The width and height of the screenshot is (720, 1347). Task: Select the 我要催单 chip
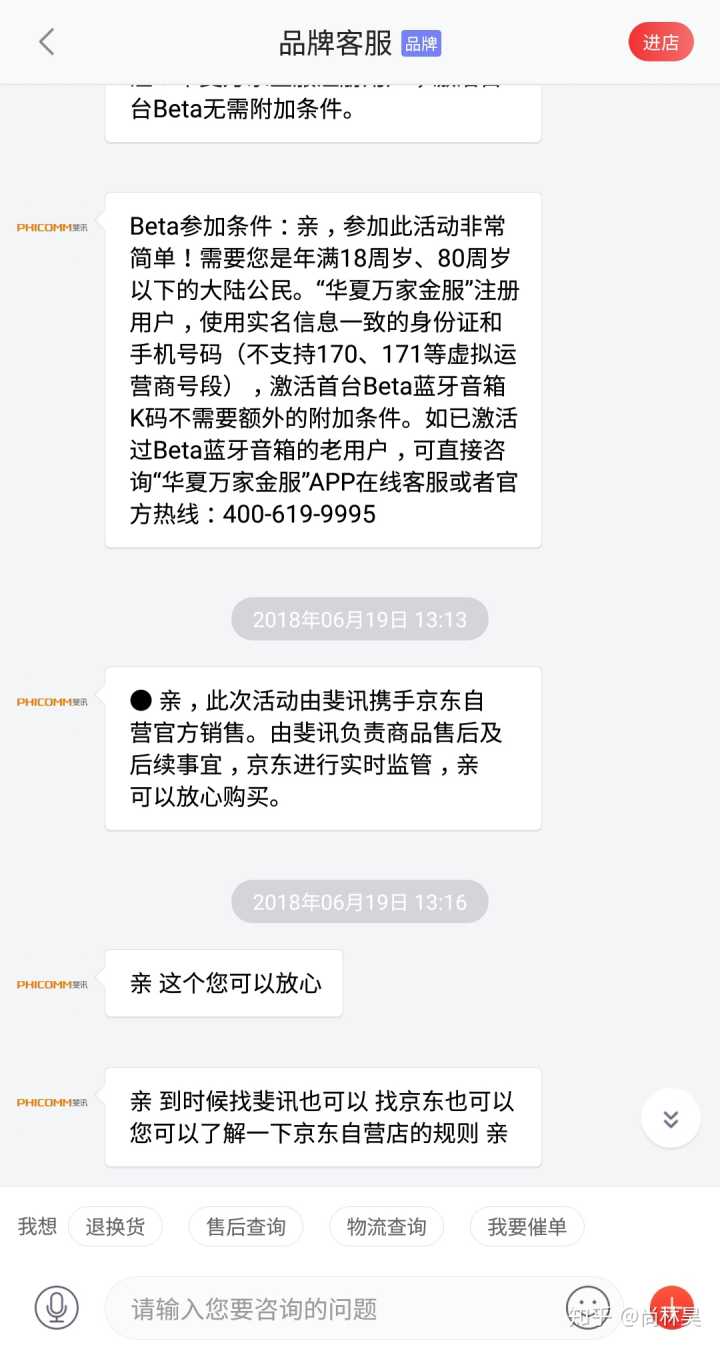pyautogui.click(x=527, y=1226)
